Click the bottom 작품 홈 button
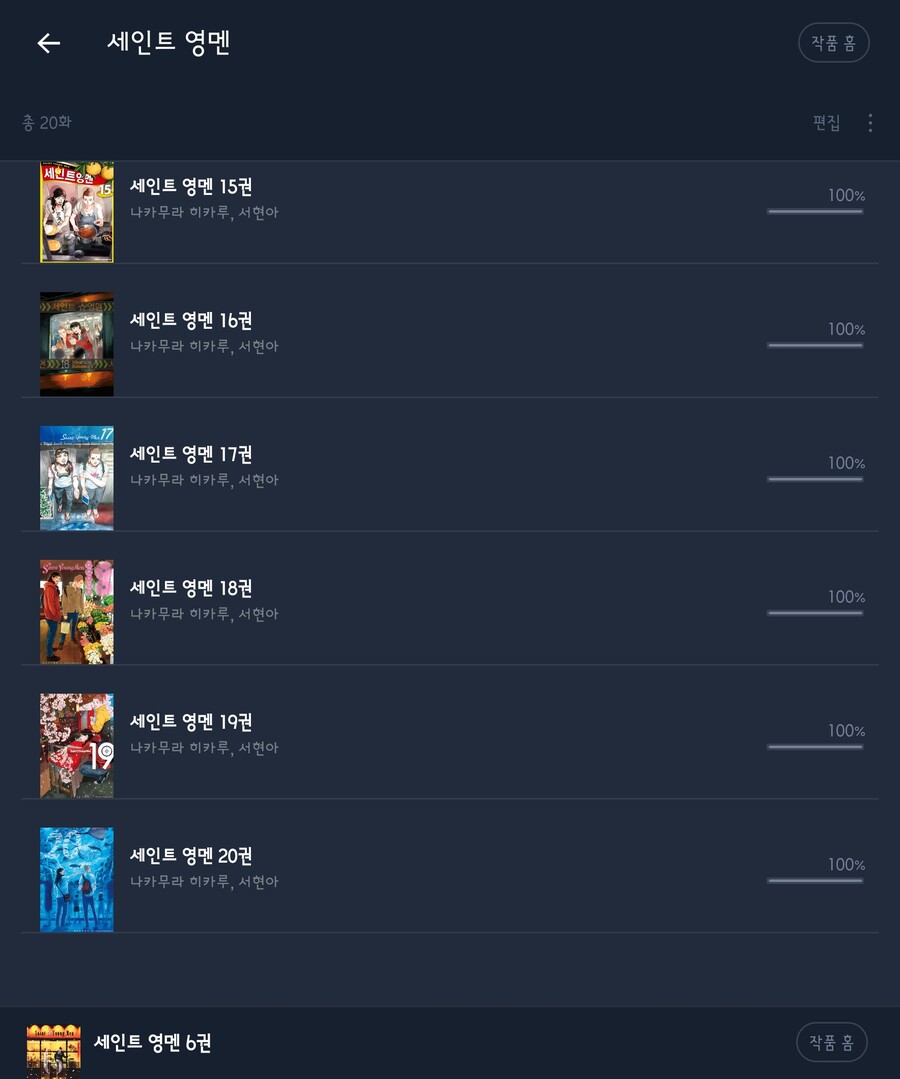 click(831, 1042)
